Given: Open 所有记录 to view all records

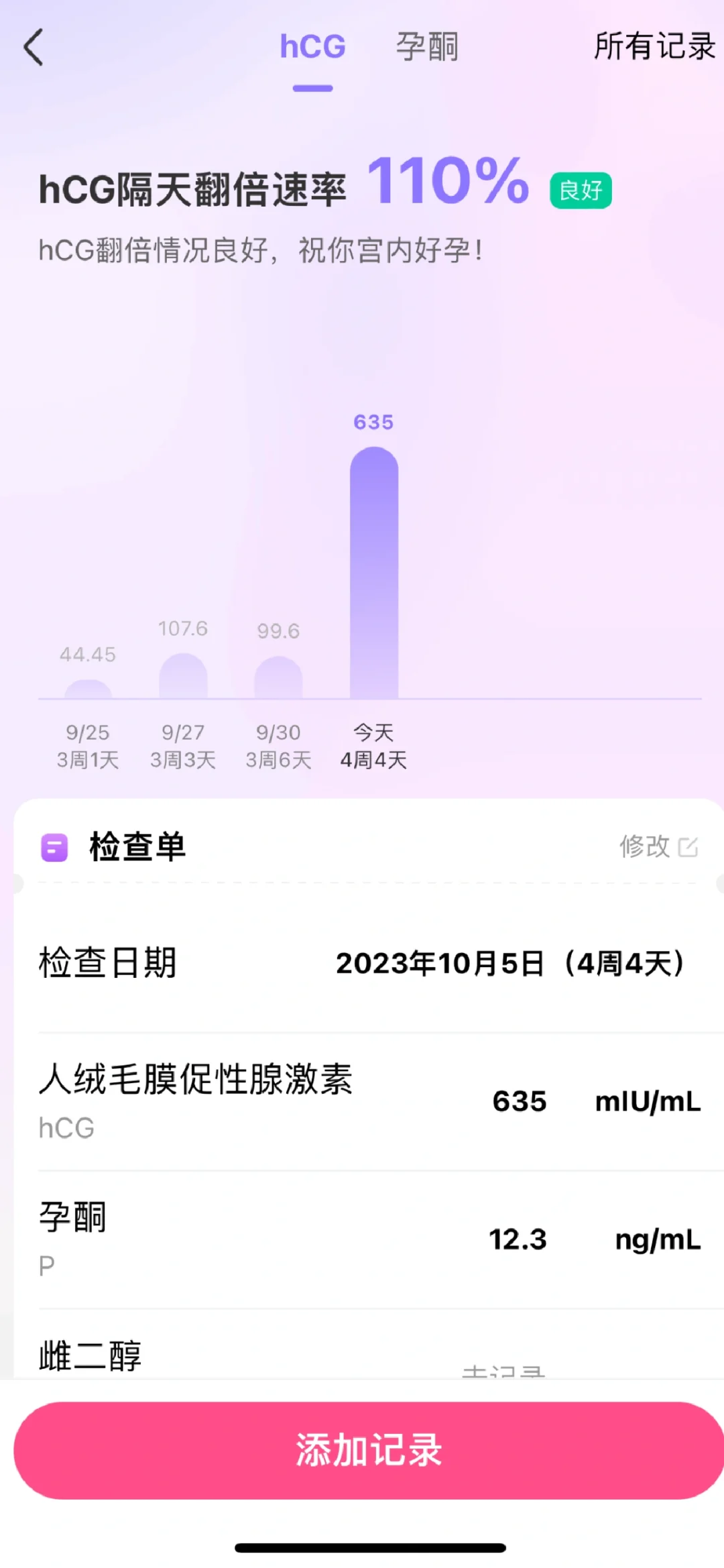Looking at the screenshot, I should tap(654, 46).
